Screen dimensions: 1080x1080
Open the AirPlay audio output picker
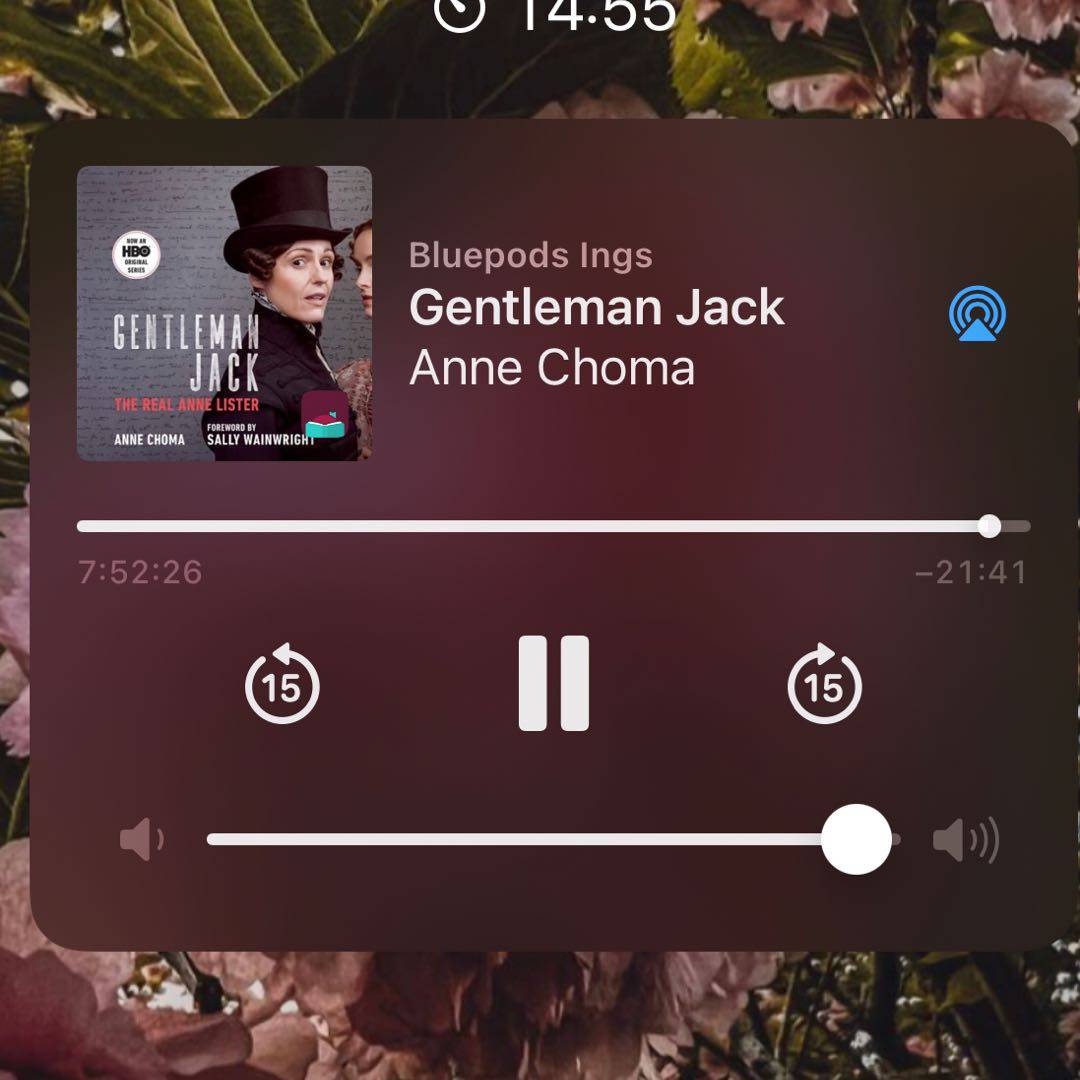[977, 313]
